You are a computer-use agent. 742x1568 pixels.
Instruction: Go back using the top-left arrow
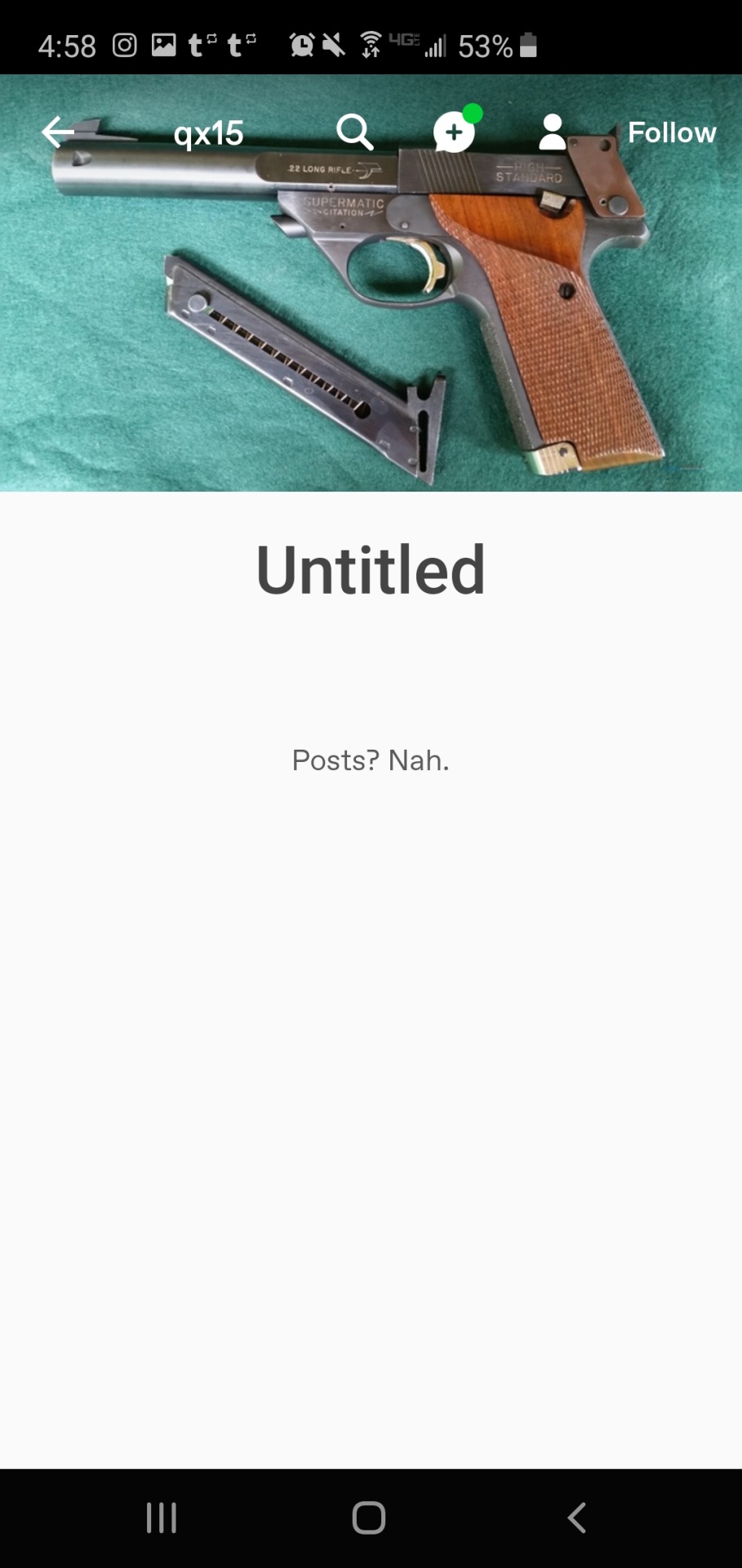pyautogui.click(x=58, y=131)
